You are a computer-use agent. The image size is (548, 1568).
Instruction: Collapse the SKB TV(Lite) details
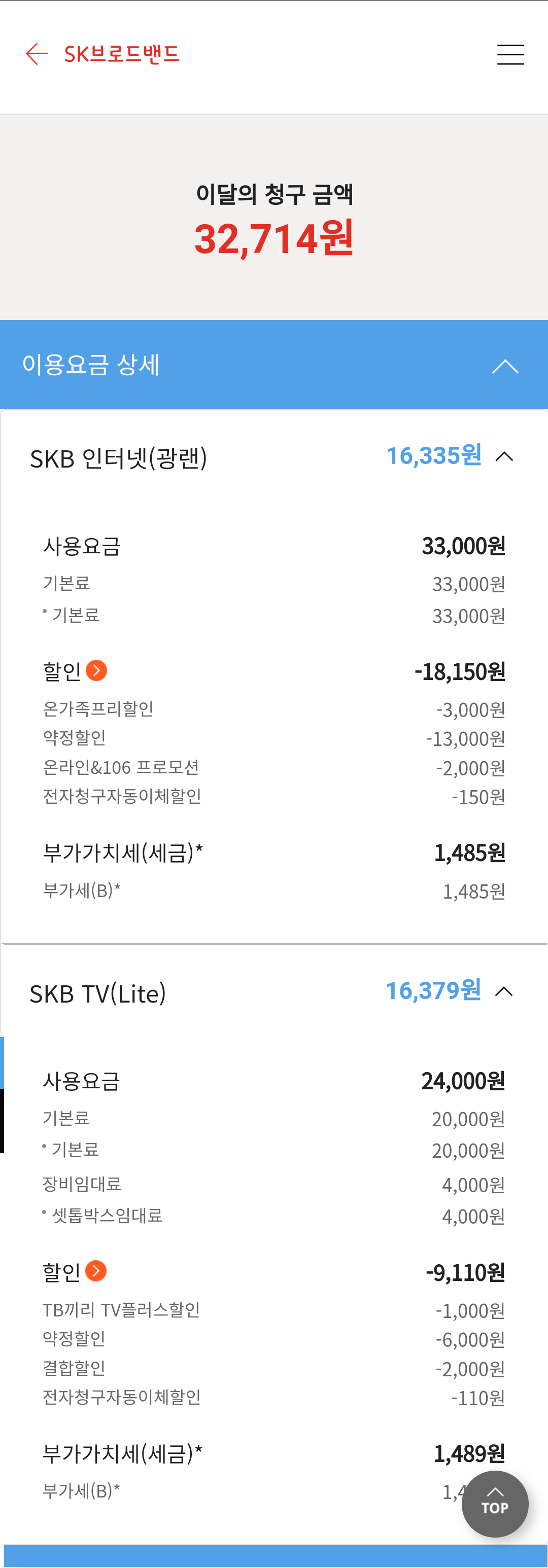[x=504, y=991]
